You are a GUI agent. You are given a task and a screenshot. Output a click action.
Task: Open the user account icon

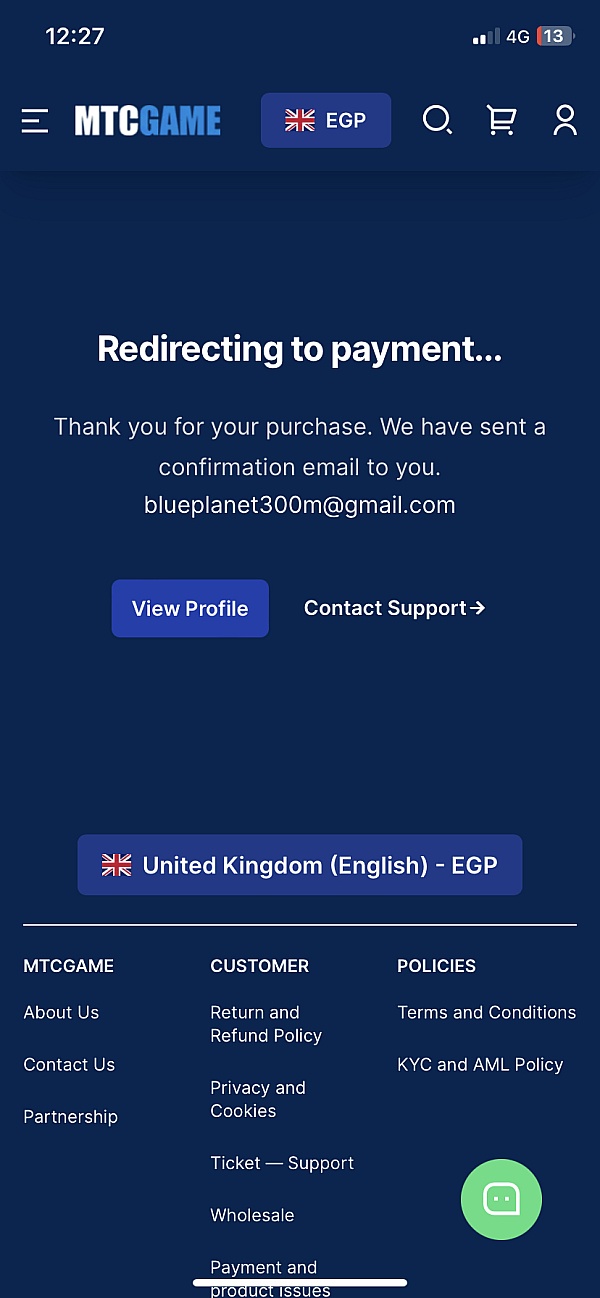(x=565, y=121)
